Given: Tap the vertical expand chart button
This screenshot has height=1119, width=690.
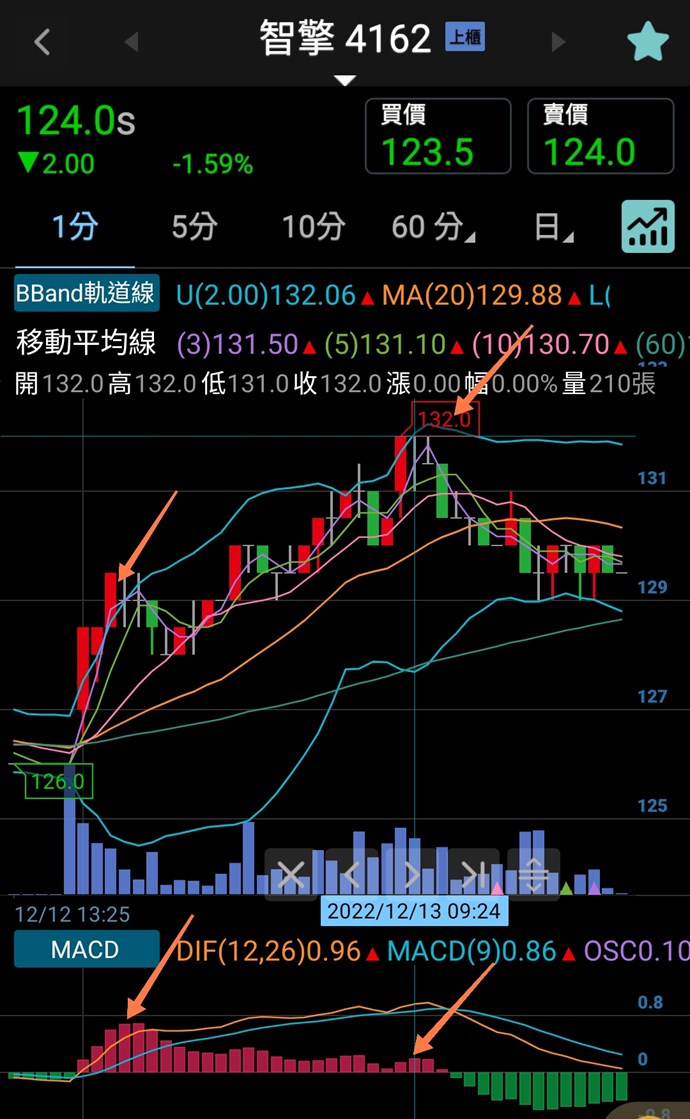Looking at the screenshot, I should [x=533, y=876].
